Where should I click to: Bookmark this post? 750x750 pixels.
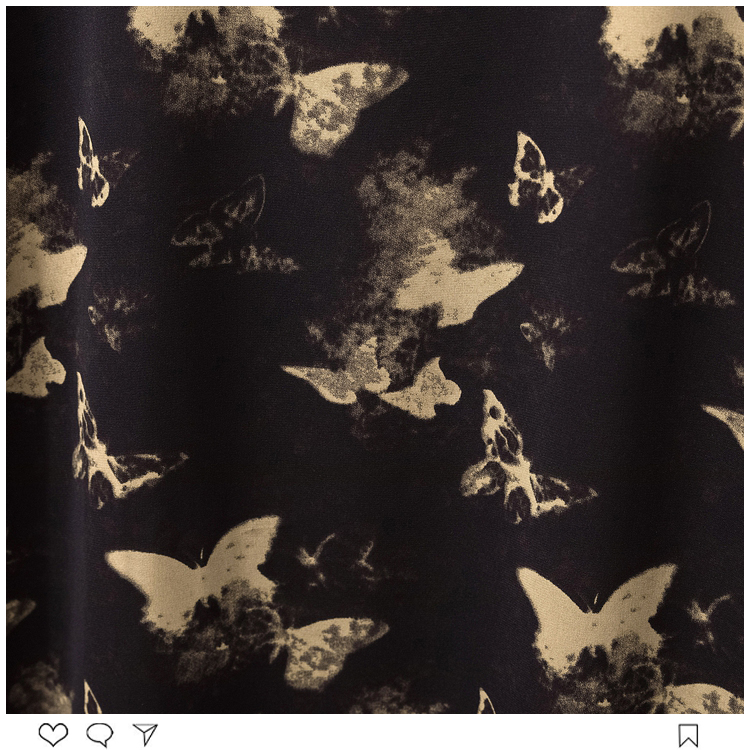point(688,736)
